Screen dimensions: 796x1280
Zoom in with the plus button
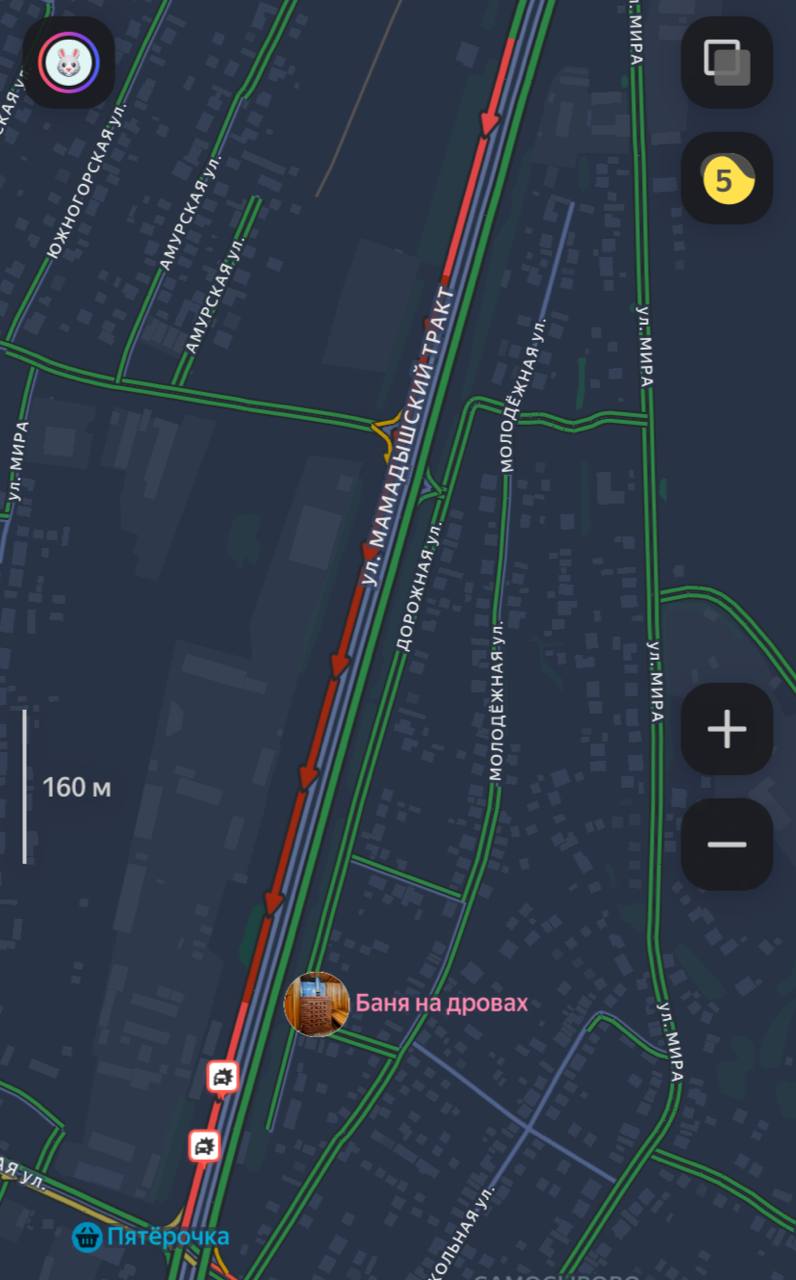726,729
